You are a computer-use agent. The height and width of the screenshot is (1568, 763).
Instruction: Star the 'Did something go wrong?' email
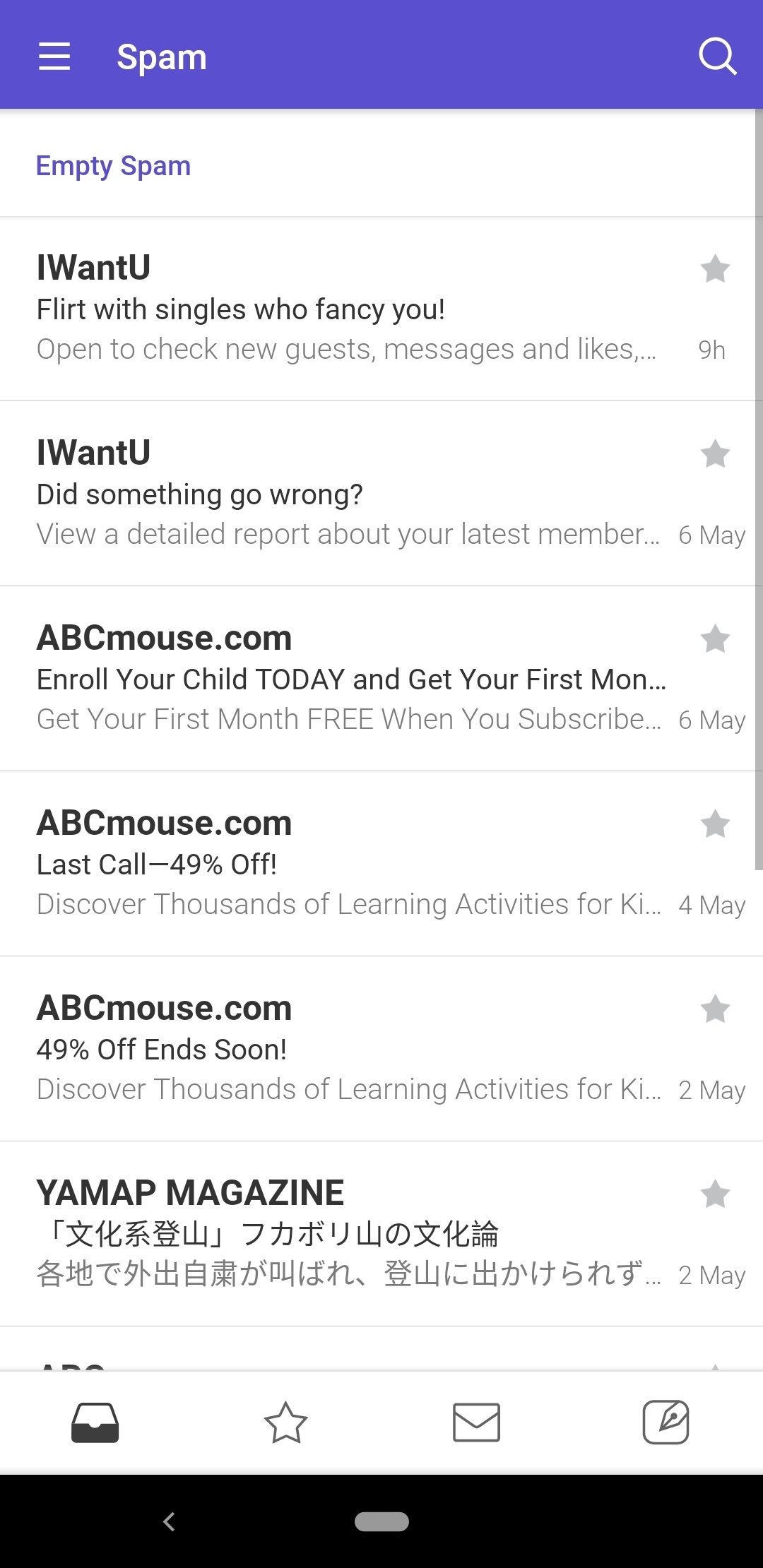click(715, 454)
